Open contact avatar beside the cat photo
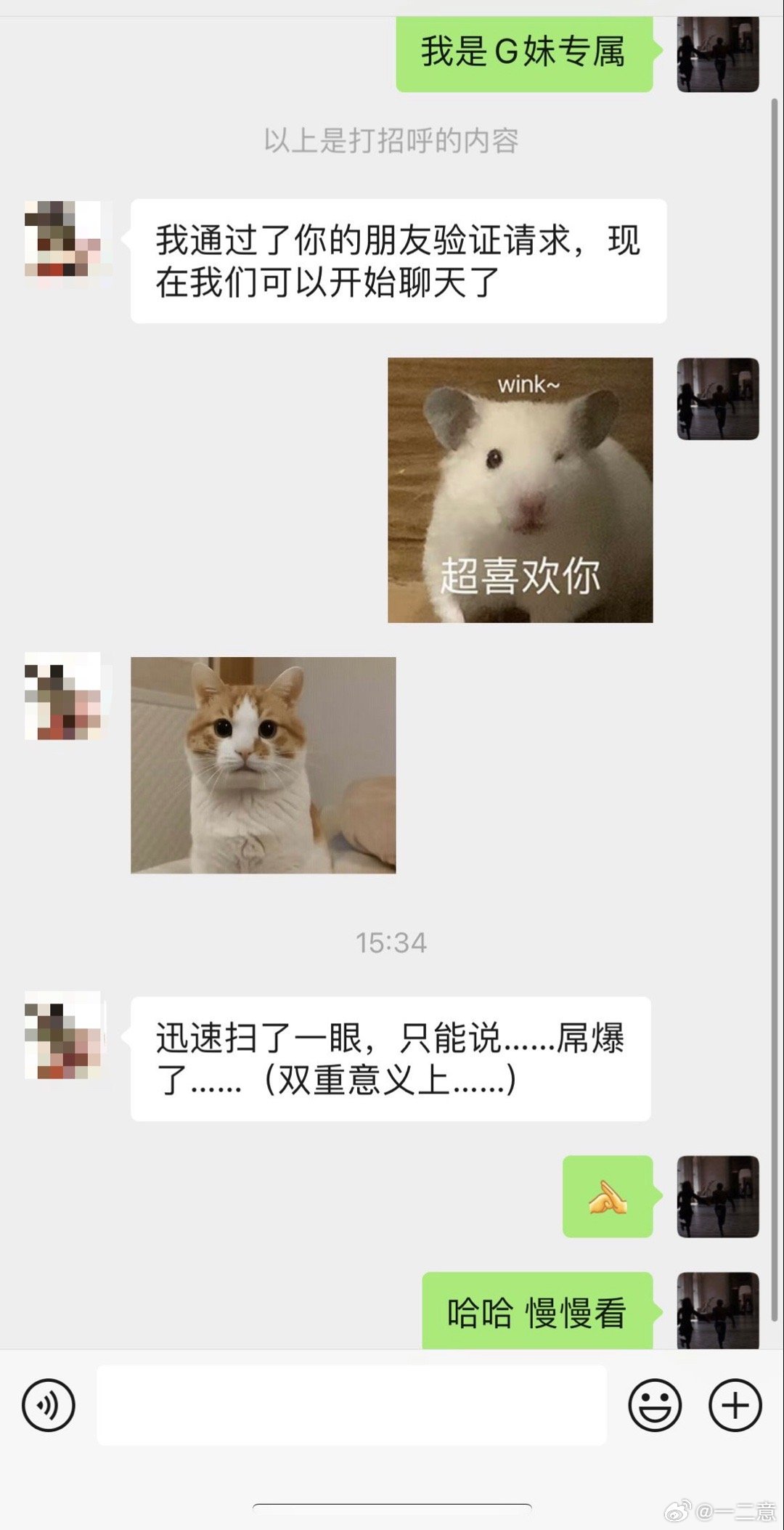This screenshot has width=784, height=1530. [63, 696]
